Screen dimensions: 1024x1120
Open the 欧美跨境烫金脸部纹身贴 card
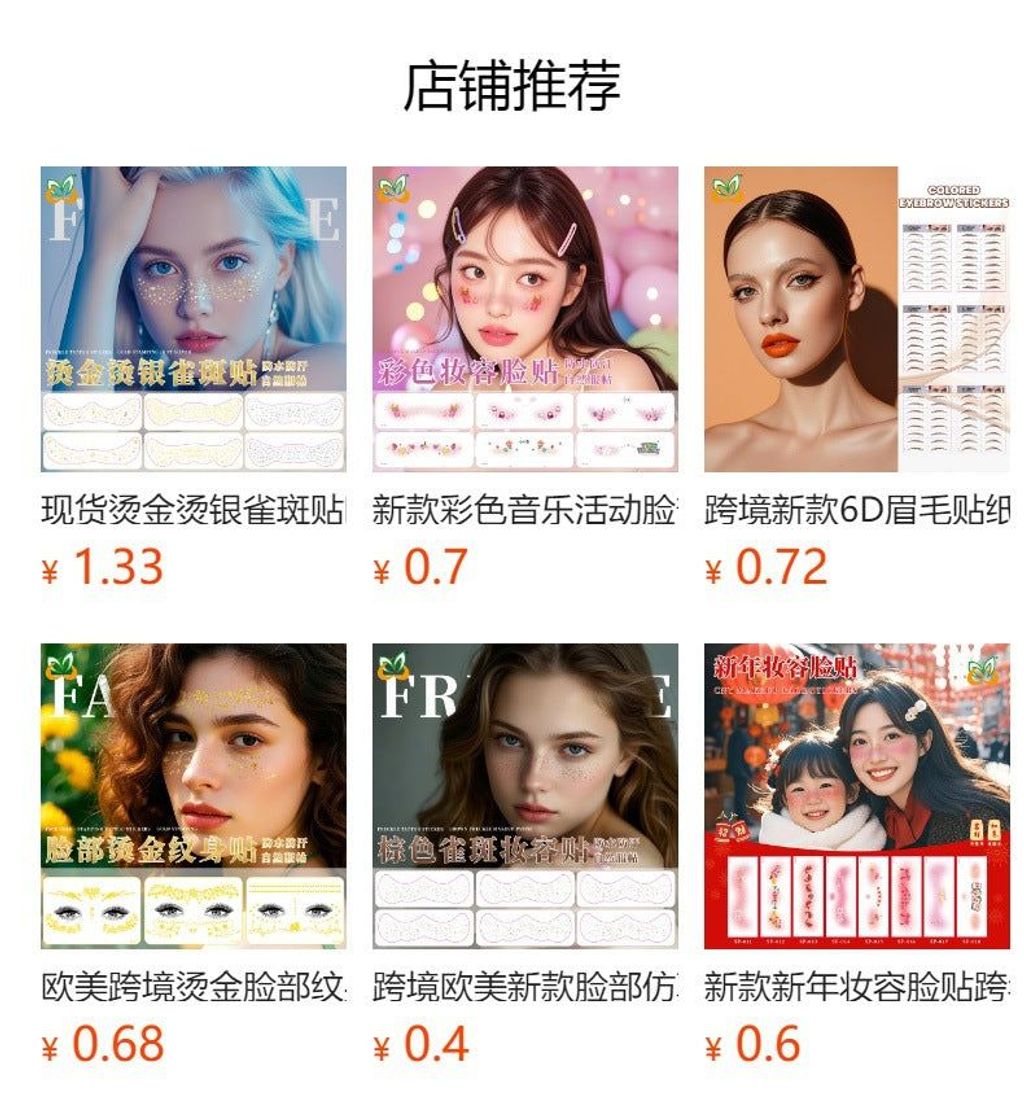click(193, 796)
